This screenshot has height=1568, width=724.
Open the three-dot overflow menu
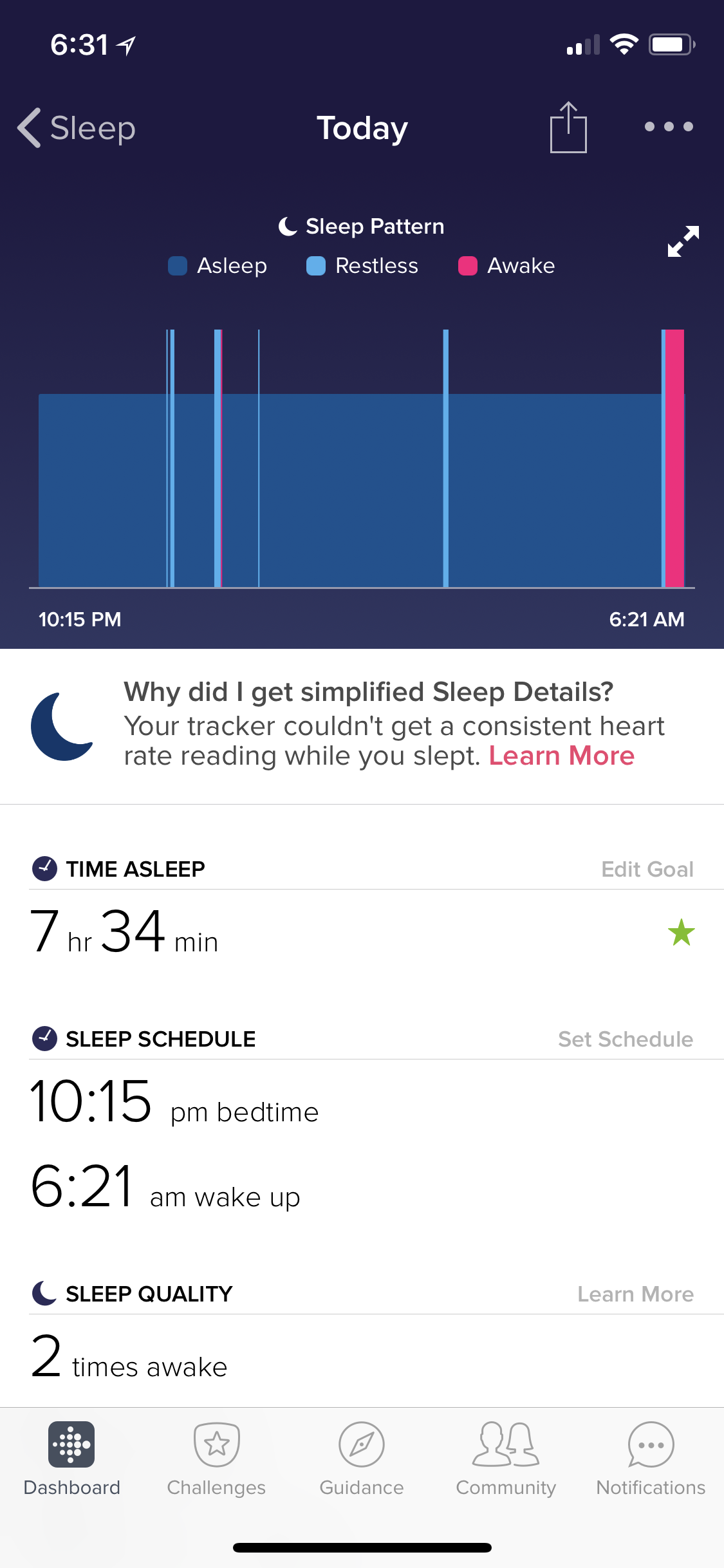coord(669,127)
